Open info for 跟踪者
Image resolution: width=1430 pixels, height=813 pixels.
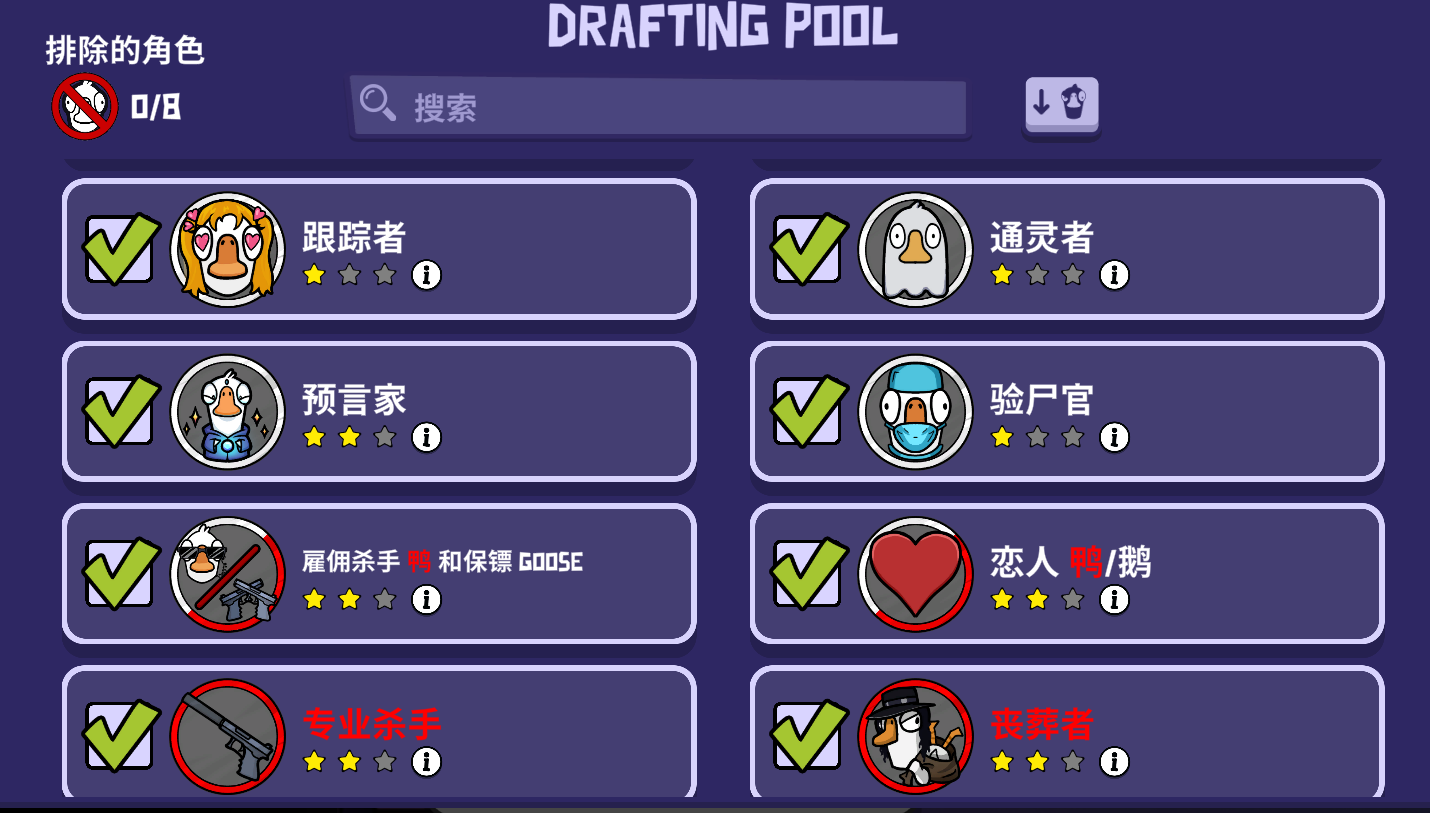click(426, 275)
